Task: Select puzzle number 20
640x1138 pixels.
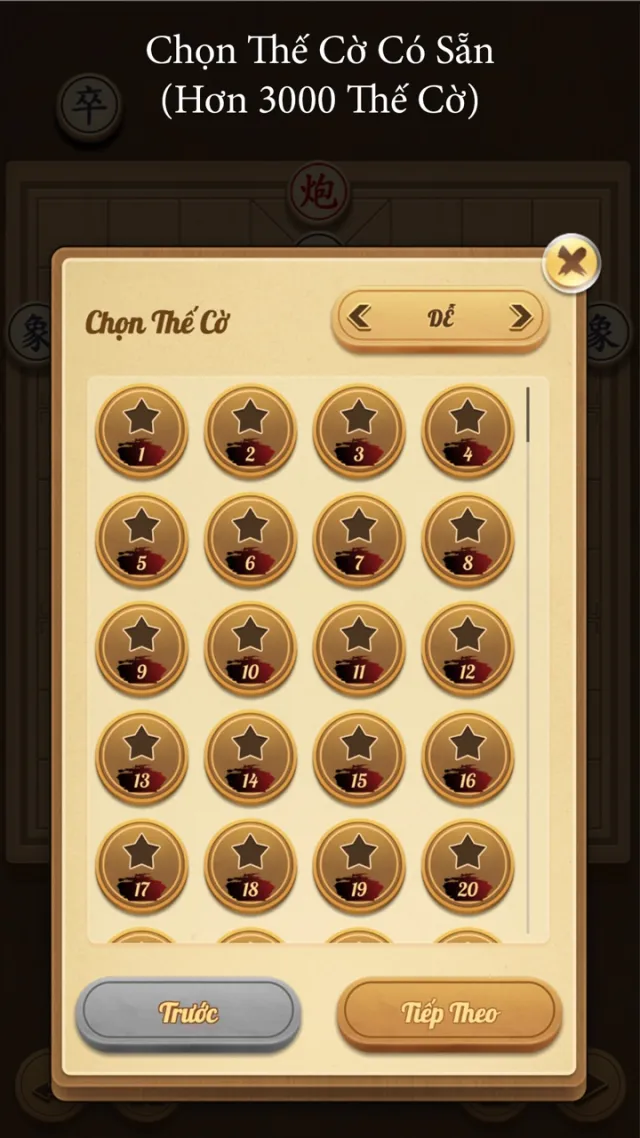Action: pos(467,866)
